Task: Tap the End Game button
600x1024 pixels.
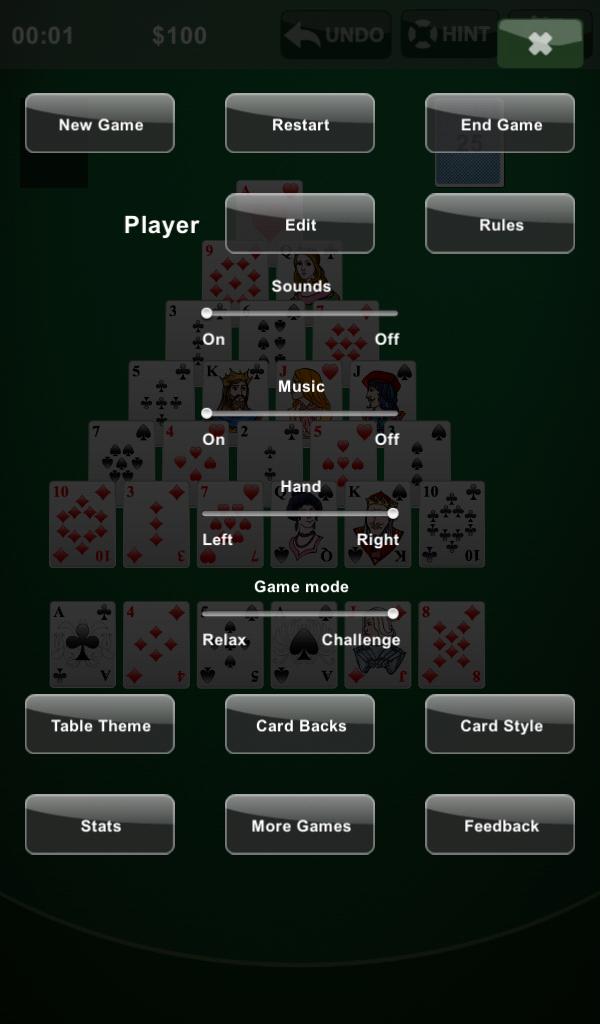Action: 500,124
